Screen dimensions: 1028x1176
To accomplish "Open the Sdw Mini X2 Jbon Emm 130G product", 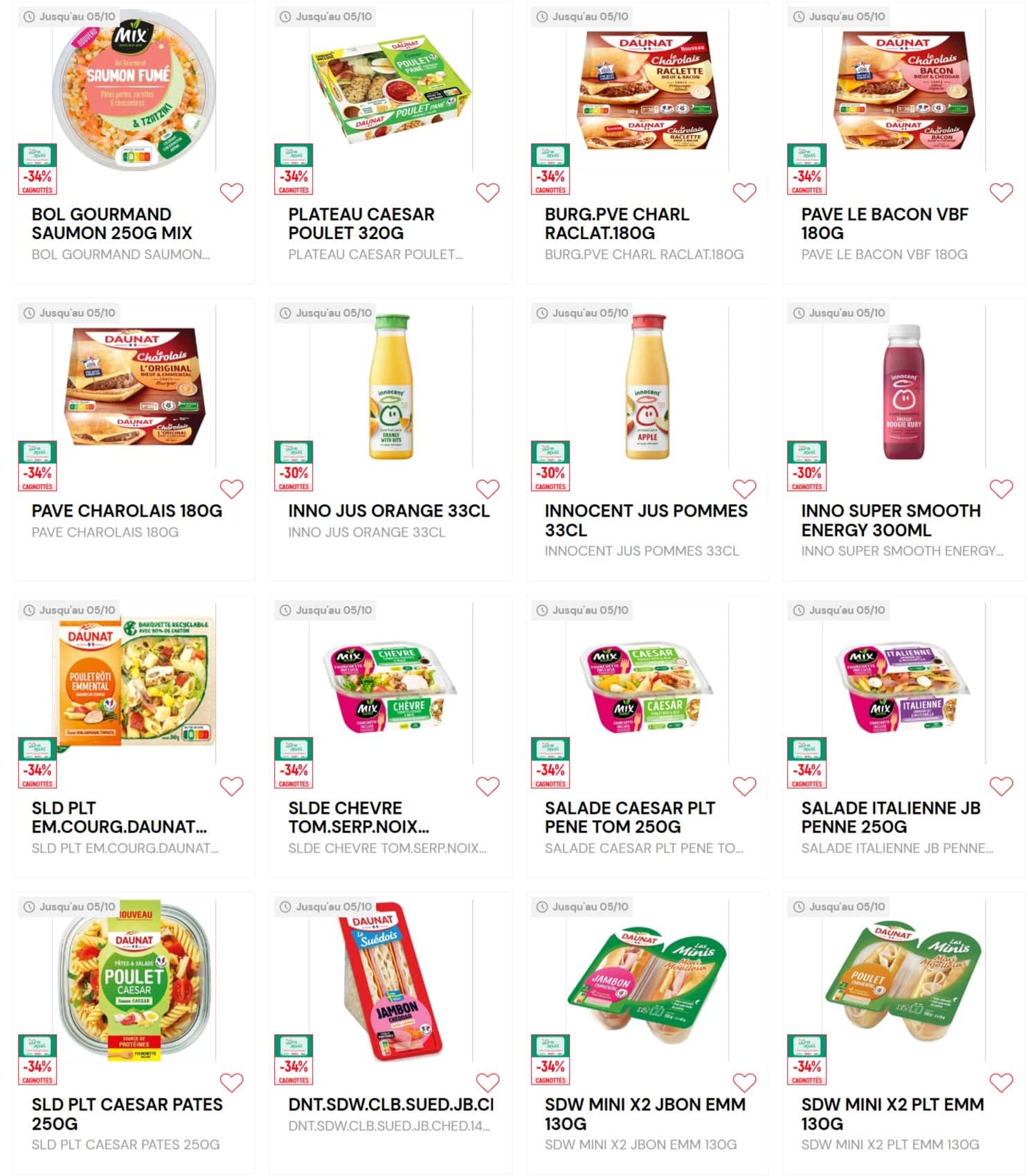I will tap(644, 1113).
